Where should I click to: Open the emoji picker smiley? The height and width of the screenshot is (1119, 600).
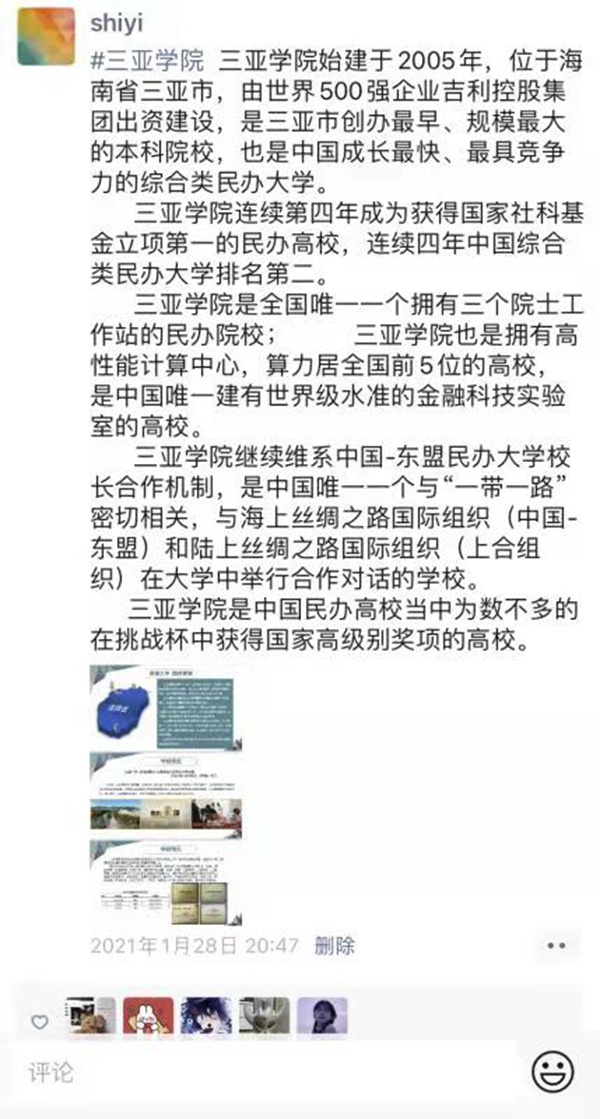pos(554,1075)
